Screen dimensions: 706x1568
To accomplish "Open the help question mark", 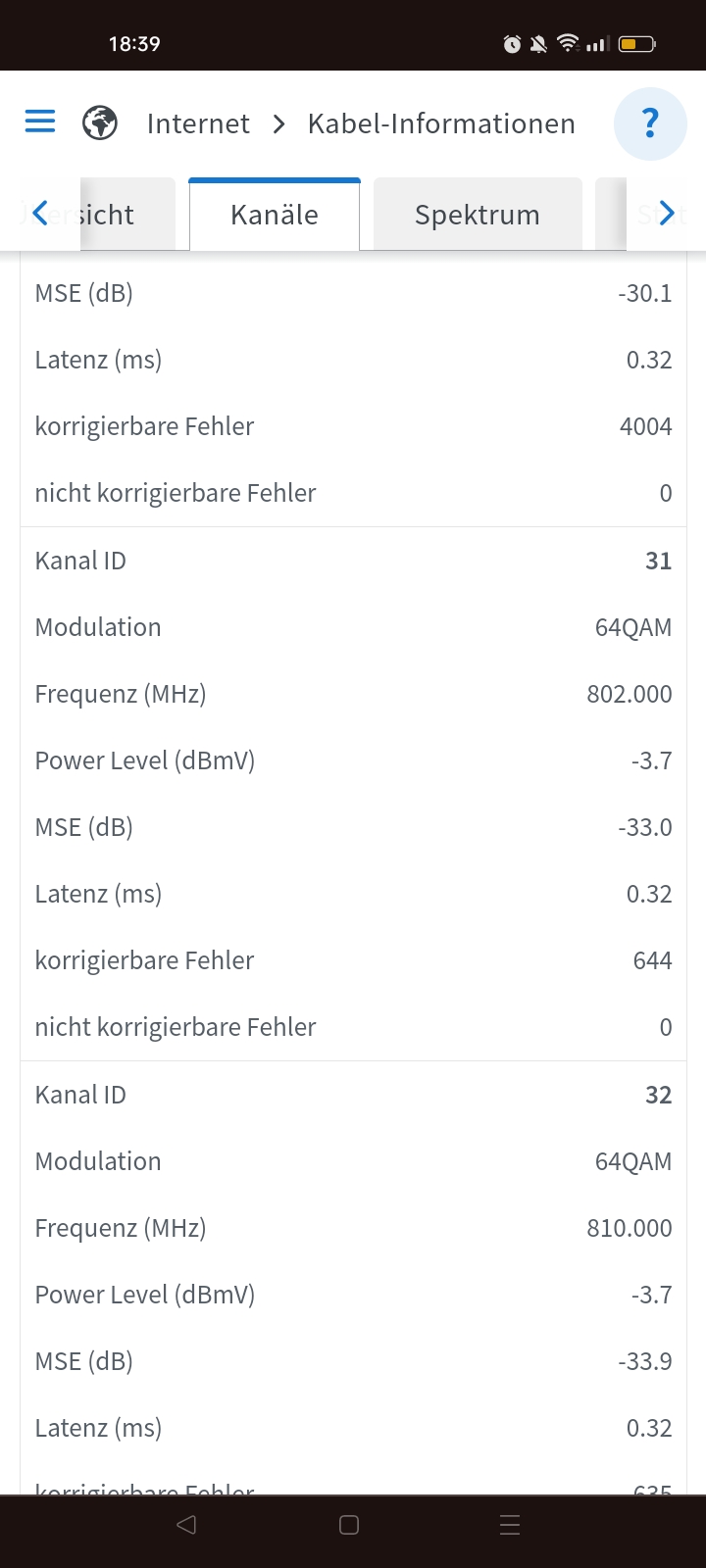I will pyautogui.click(x=649, y=123).
